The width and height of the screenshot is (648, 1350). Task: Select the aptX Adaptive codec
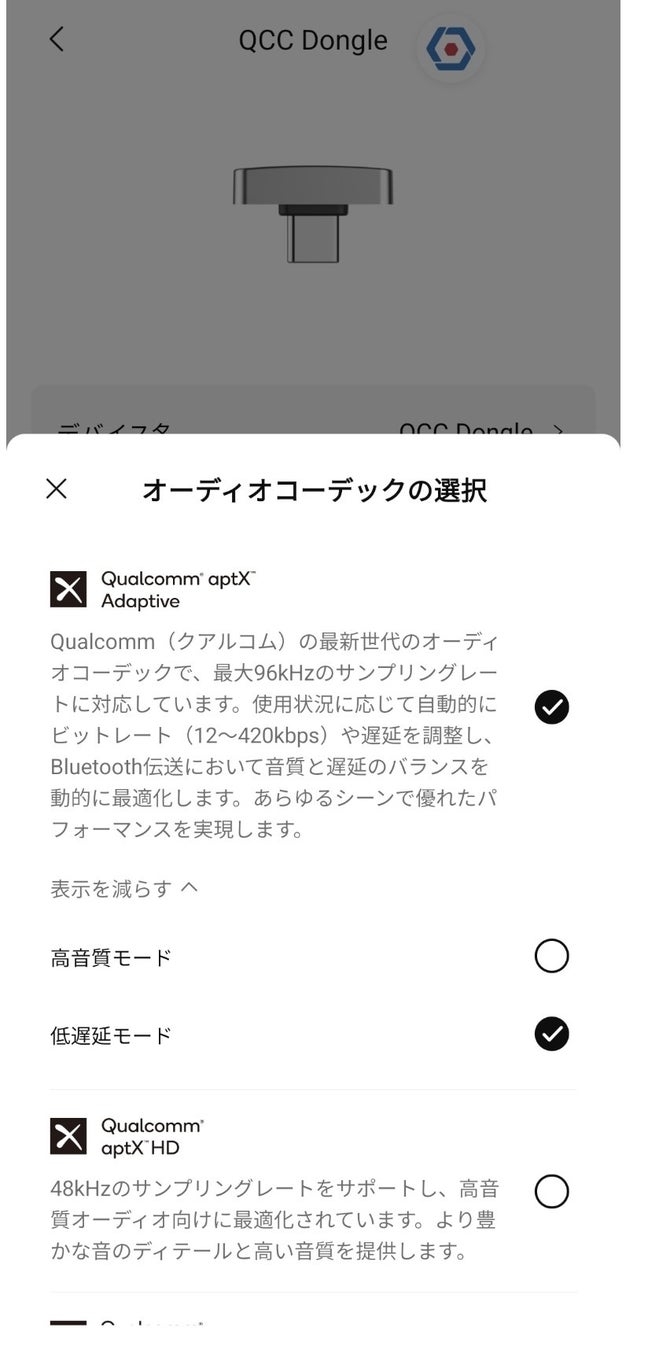coord(551,707)
